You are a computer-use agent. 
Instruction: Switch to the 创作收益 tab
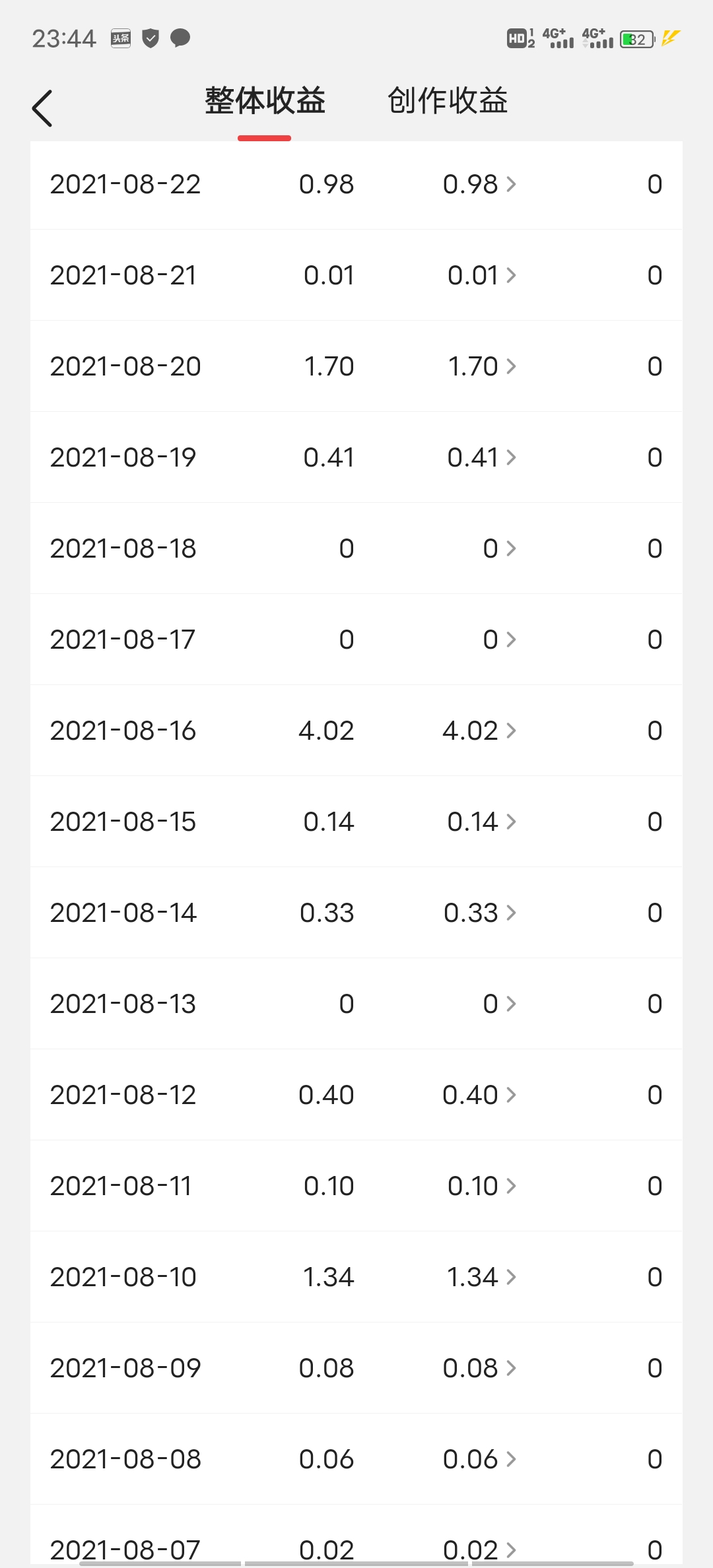pos(448,101)
